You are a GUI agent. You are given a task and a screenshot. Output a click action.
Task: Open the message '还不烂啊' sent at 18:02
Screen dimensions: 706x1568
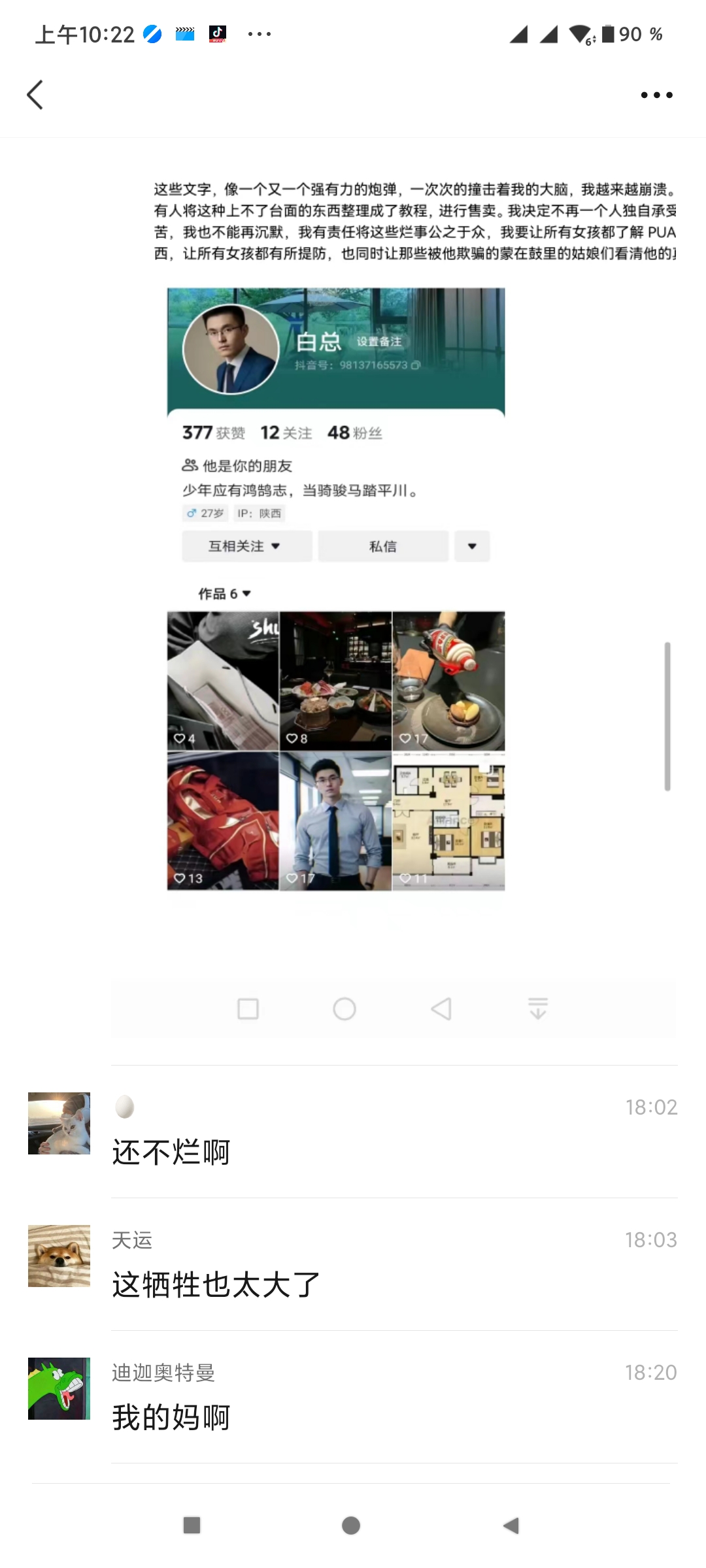[x=171, y=1152]
